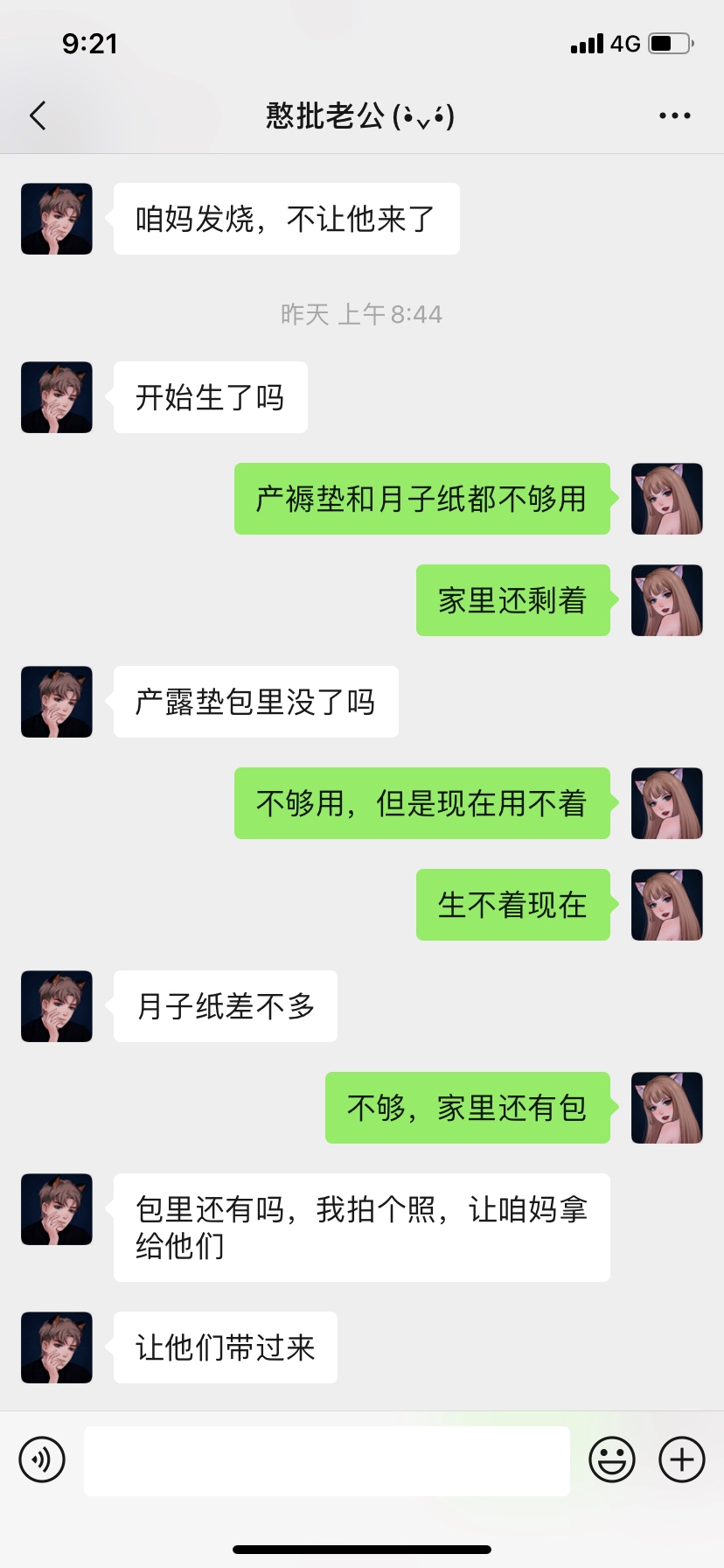Go back to the chat list

click(x=38, y=115)
